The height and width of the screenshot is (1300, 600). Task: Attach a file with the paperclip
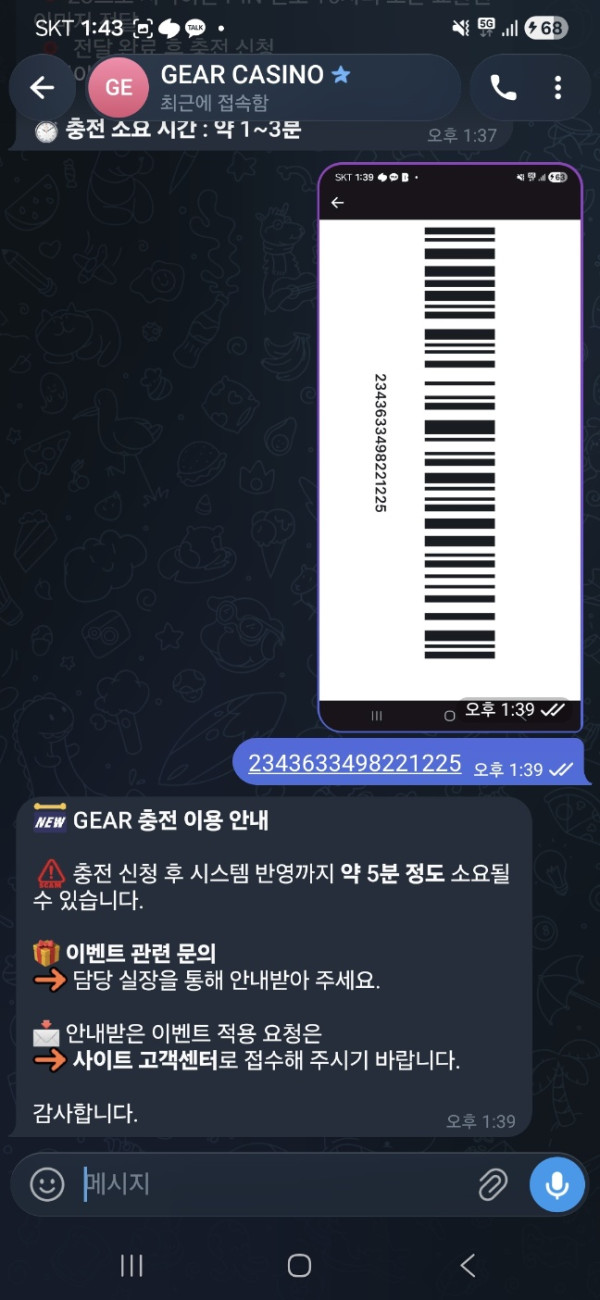(x=492, y=1185)
